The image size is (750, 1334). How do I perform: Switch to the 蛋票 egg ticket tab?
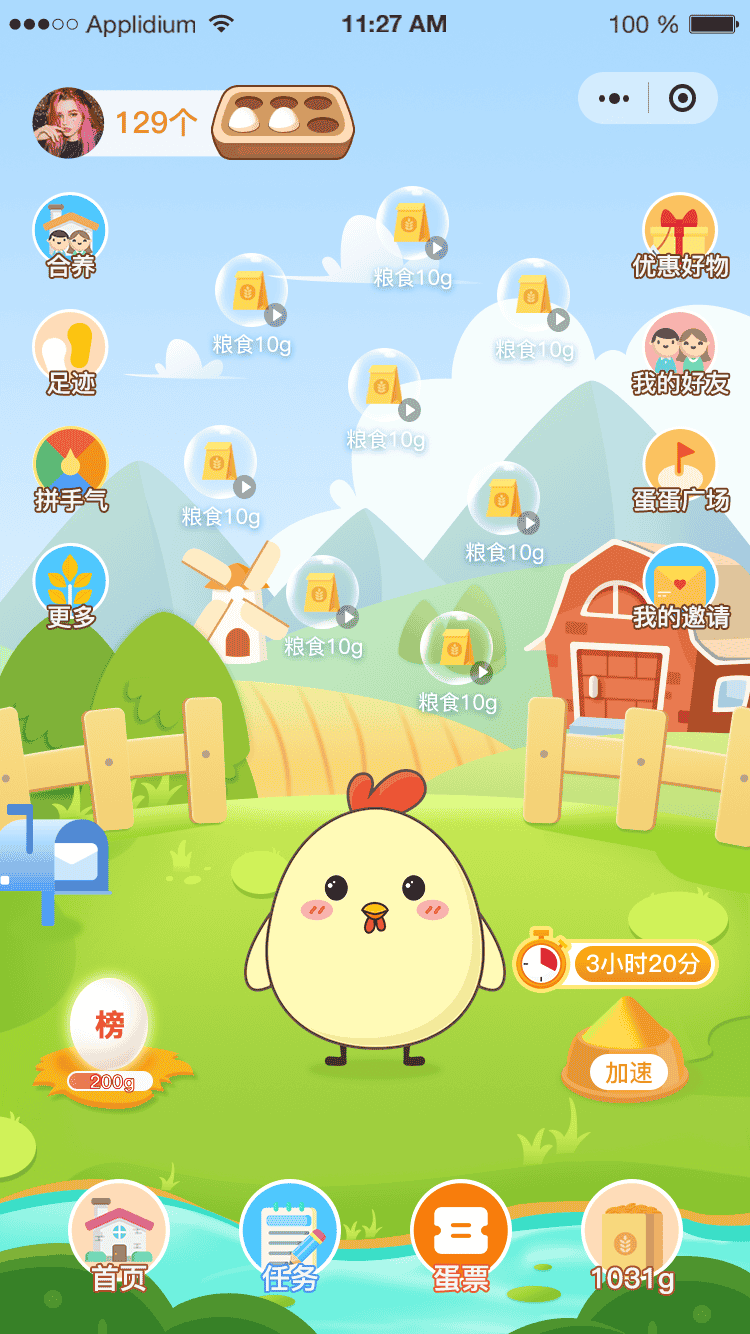(x=461, y=1232)
